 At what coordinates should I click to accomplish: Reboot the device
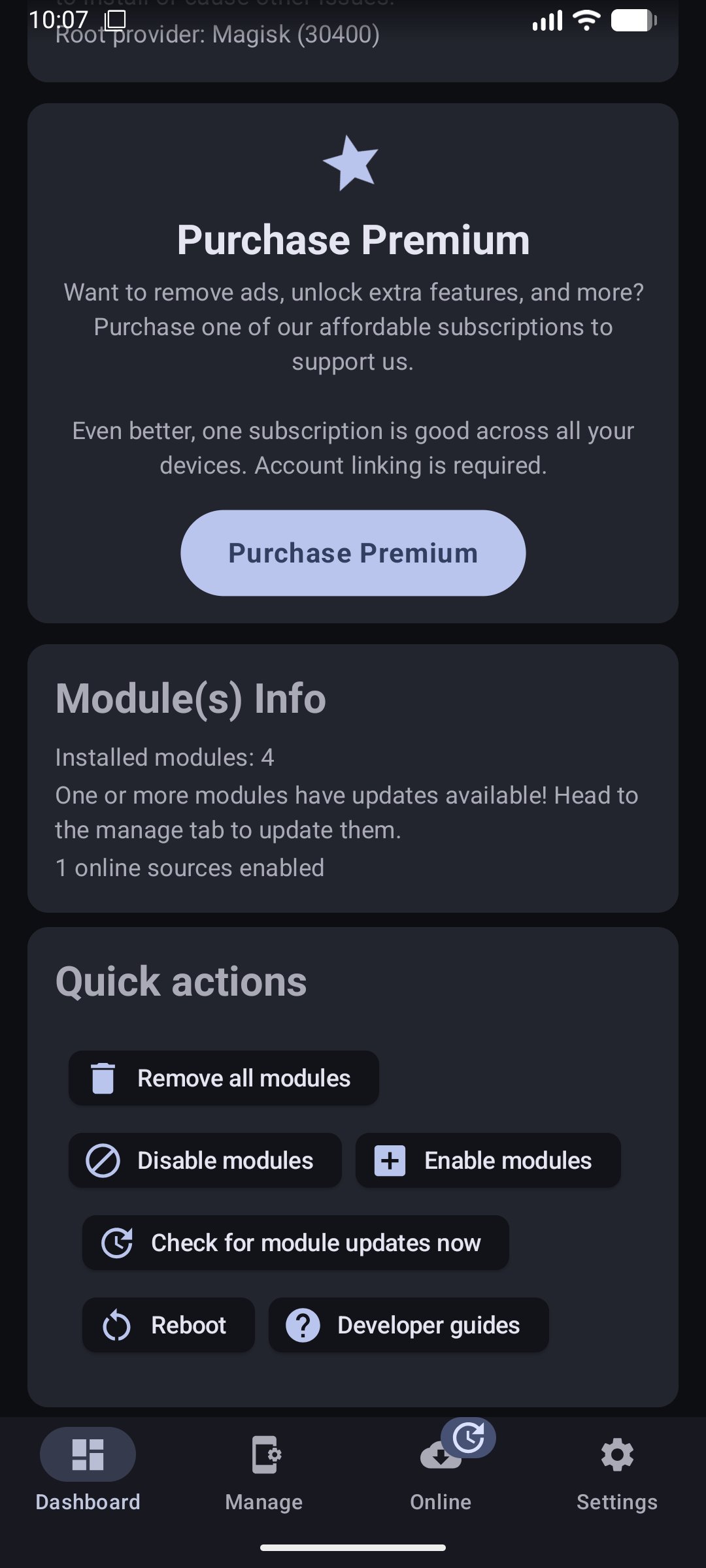point(168,1325)
